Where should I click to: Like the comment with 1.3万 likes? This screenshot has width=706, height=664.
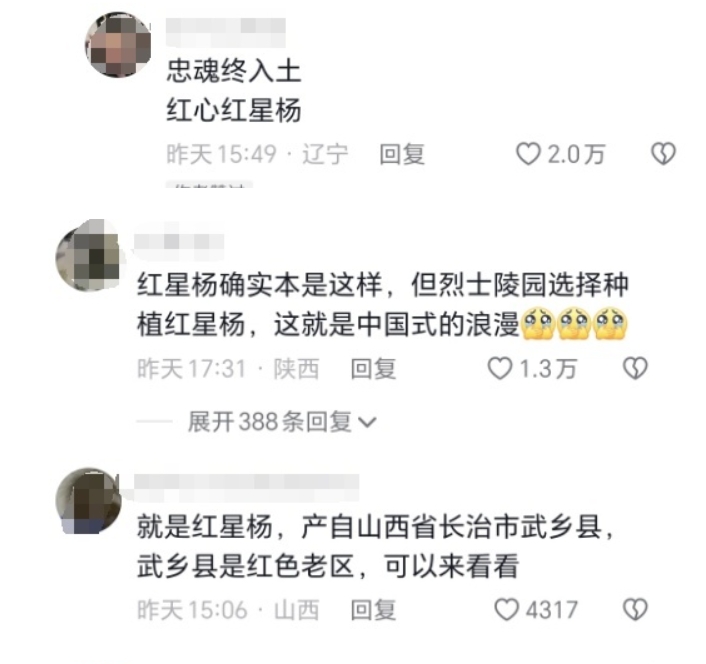[499, 369]
